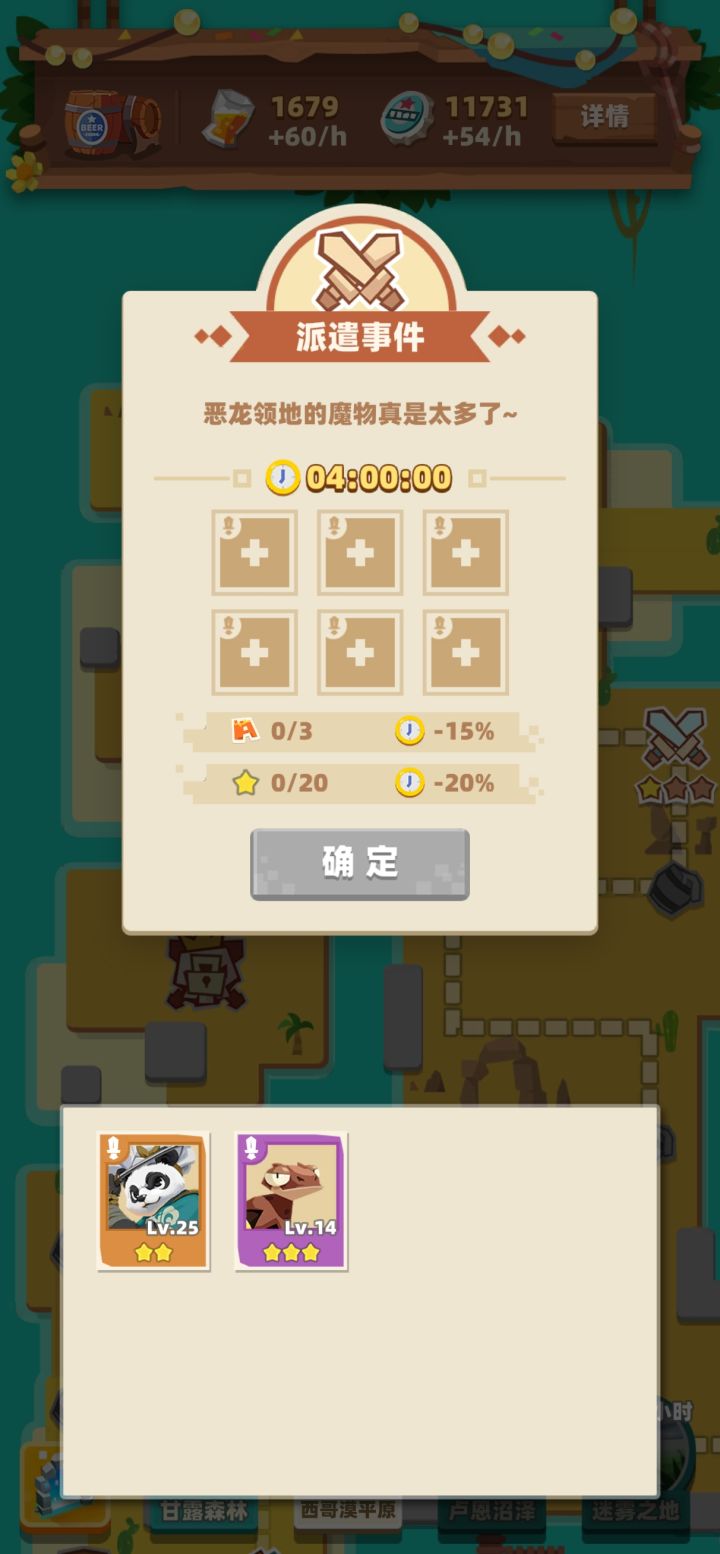This screenshot has width=720, height=1554.
Task: Tap the three-star rating under the raccoon card
Action: click(x=290, y=1250)
